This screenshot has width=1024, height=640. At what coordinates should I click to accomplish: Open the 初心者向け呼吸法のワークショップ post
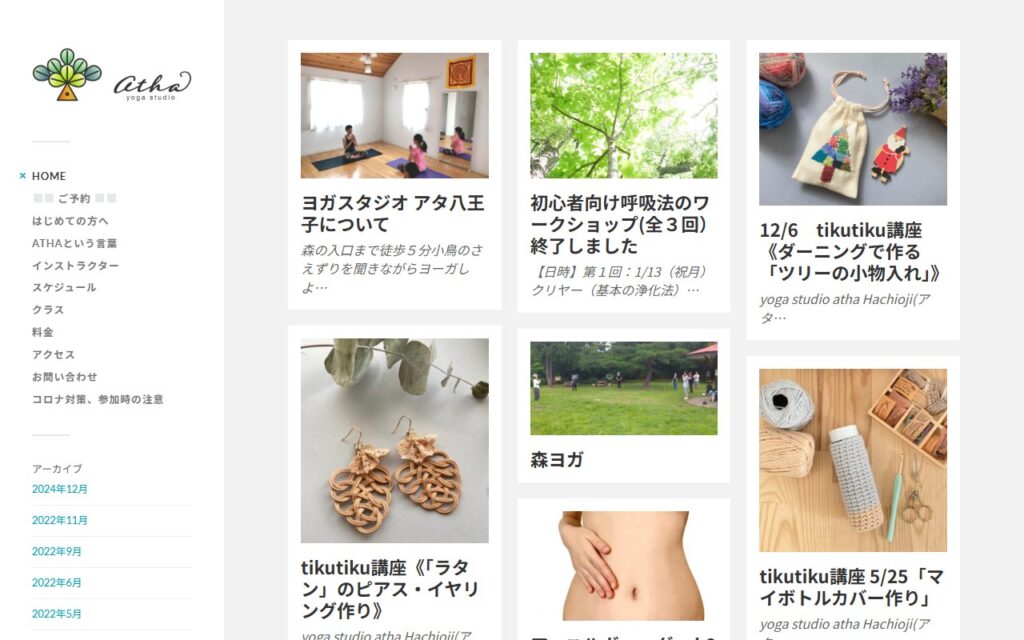click(620, 224)
